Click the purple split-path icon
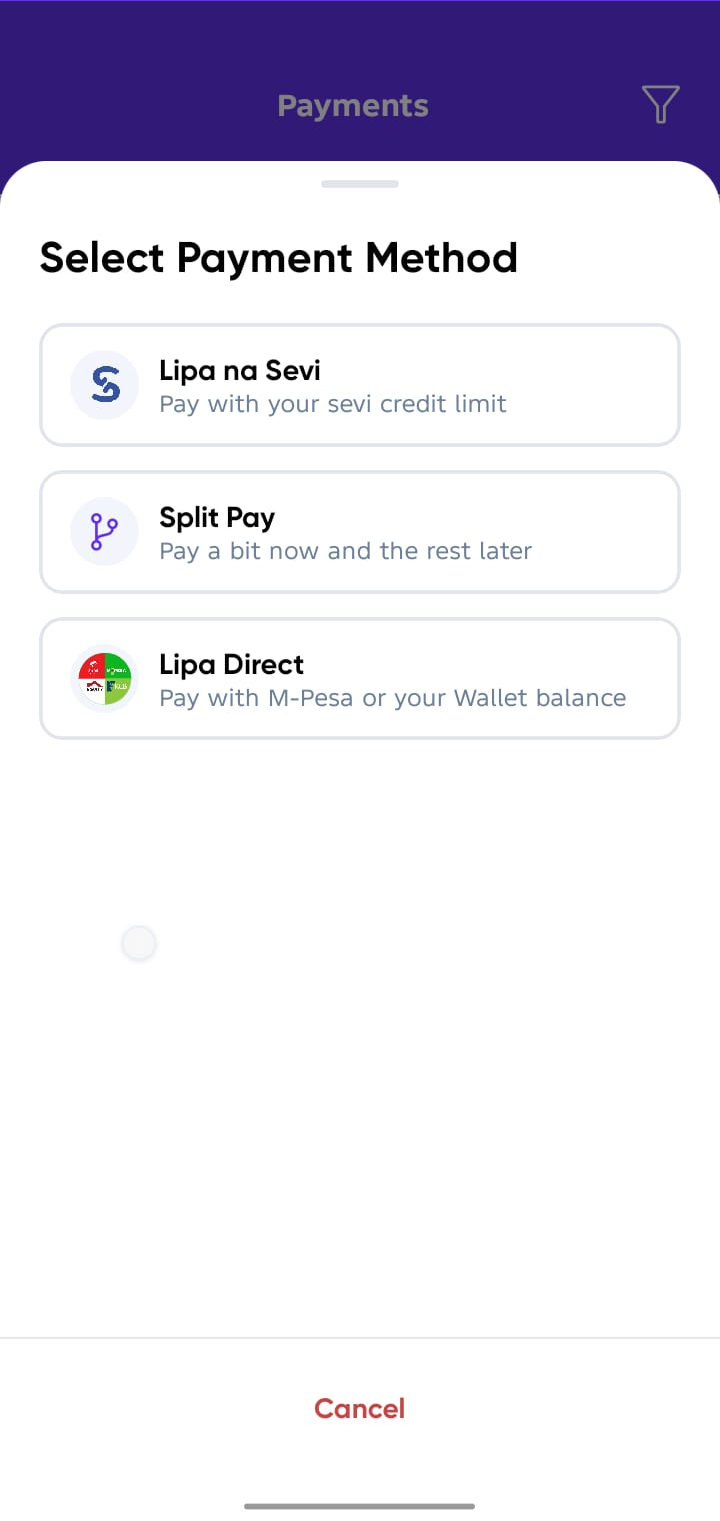720x1521 pixels. [104, 531]
